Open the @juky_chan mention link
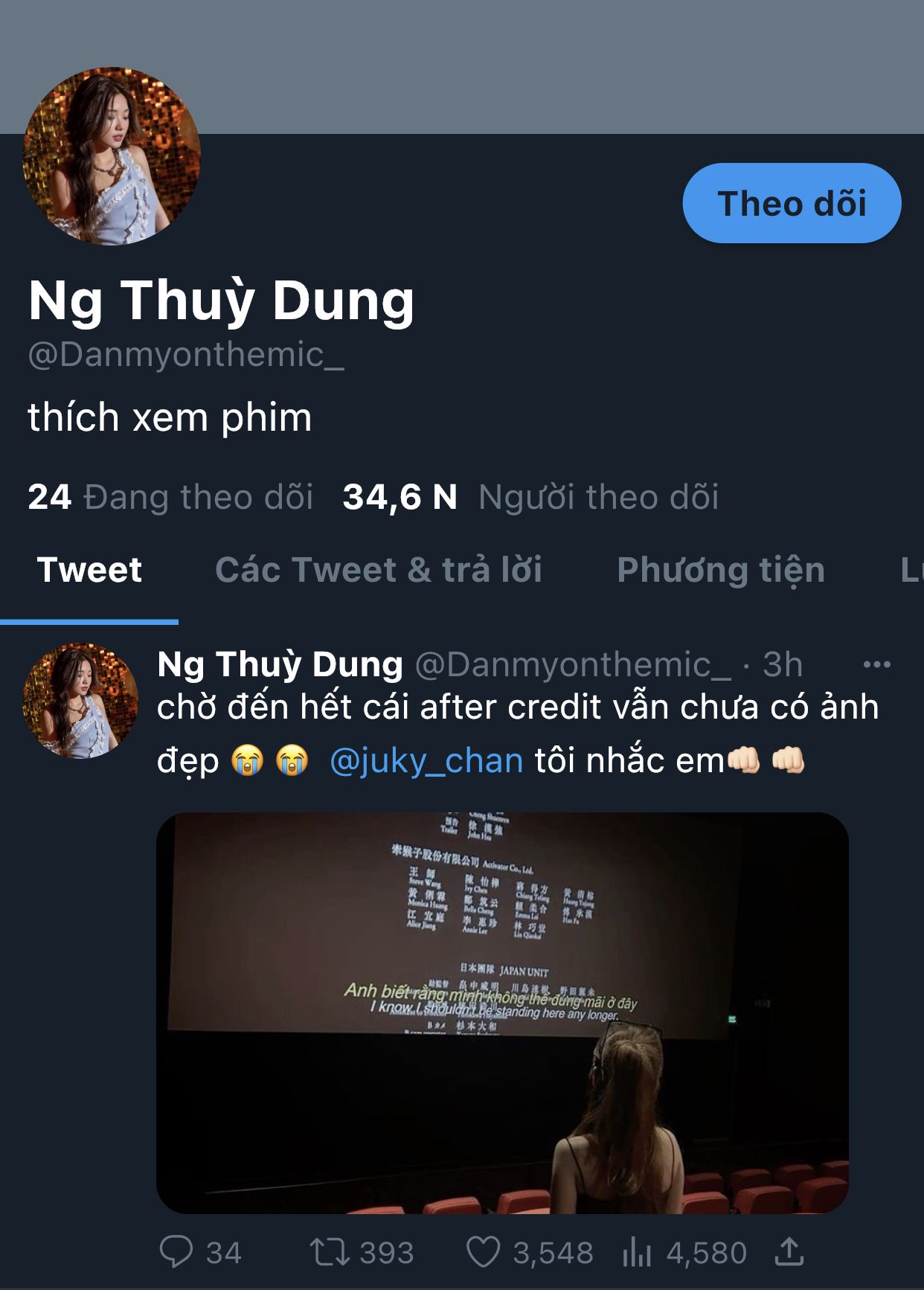924x1290 pixels. pyautogui.click(x=426, y=761)
